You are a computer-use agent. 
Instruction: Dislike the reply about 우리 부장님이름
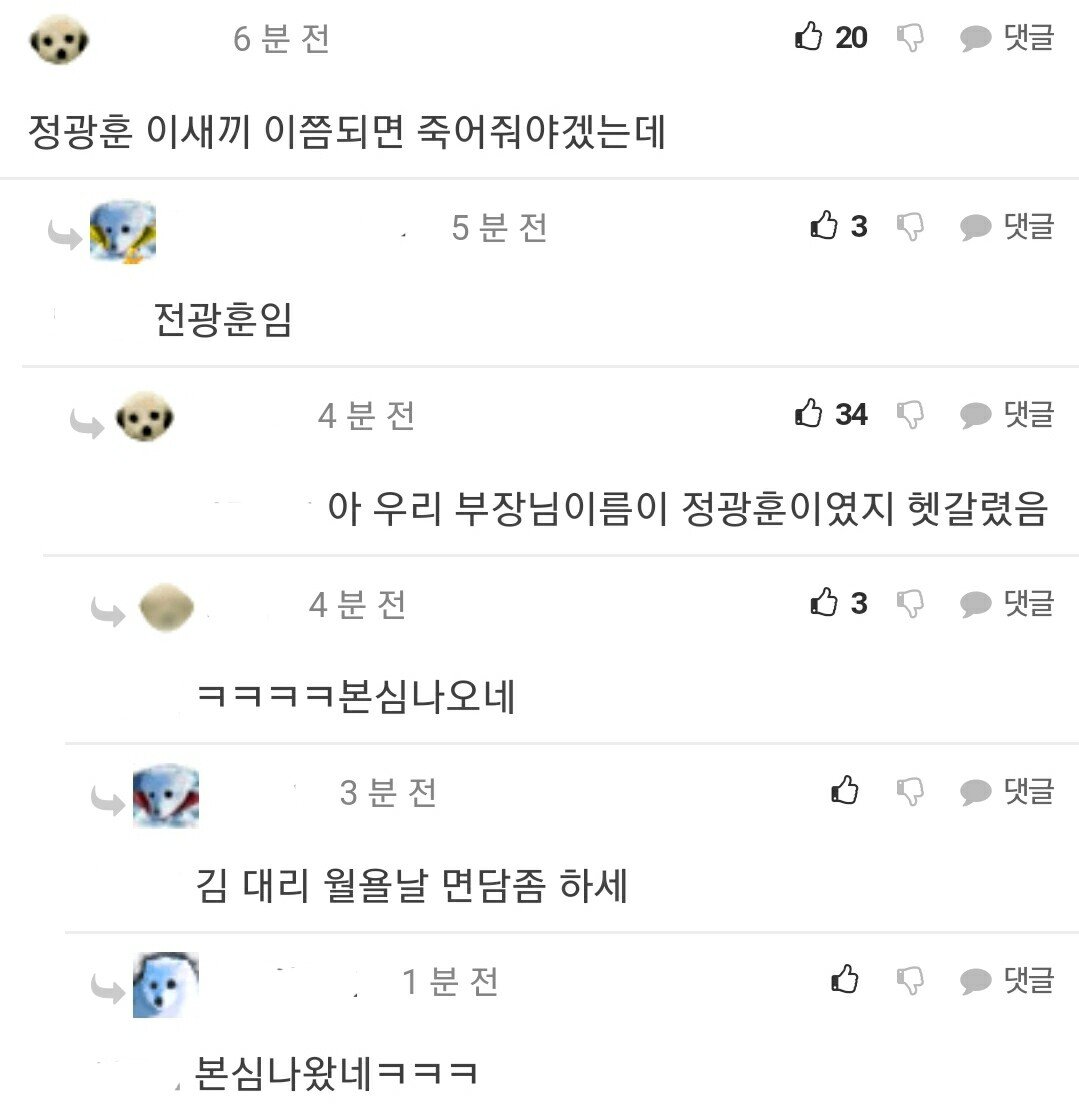[x=910, y=414]
